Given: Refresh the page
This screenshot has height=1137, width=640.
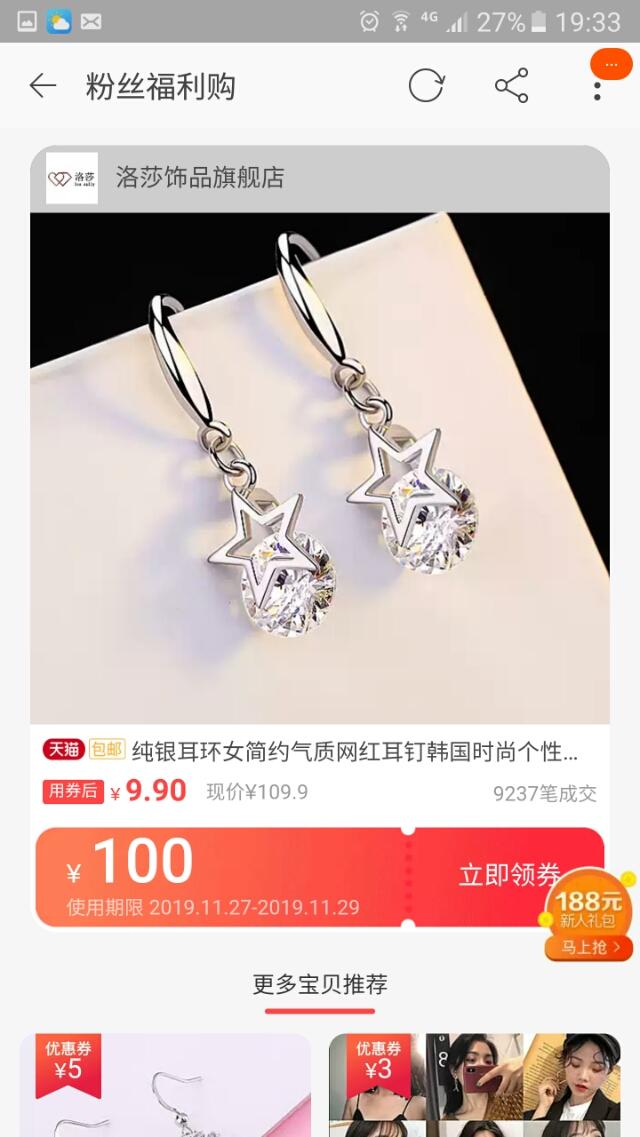Looking at the screenshot, I should tap(426, 86).
